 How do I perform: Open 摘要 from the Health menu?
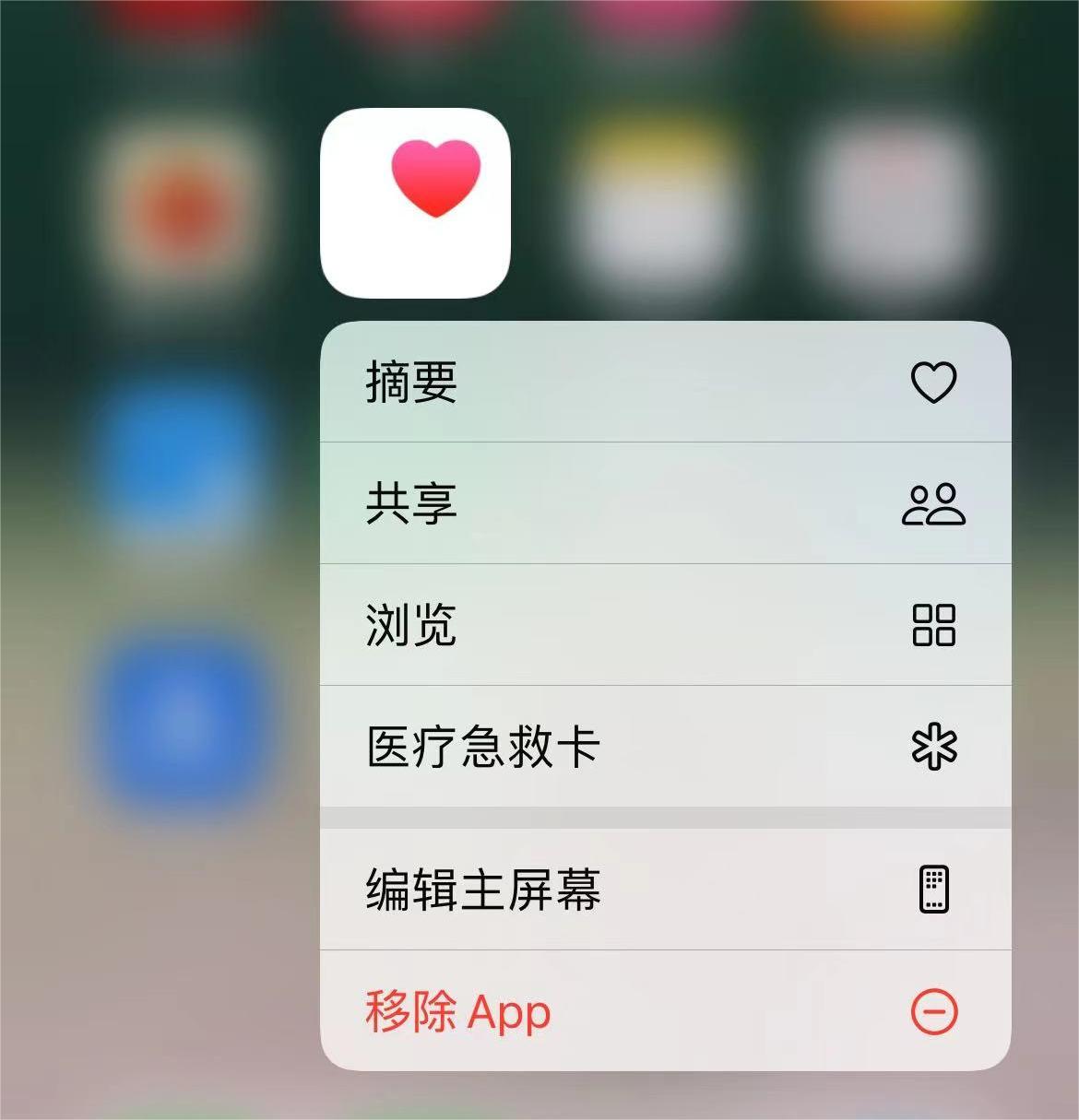click(x=664, y=382)
